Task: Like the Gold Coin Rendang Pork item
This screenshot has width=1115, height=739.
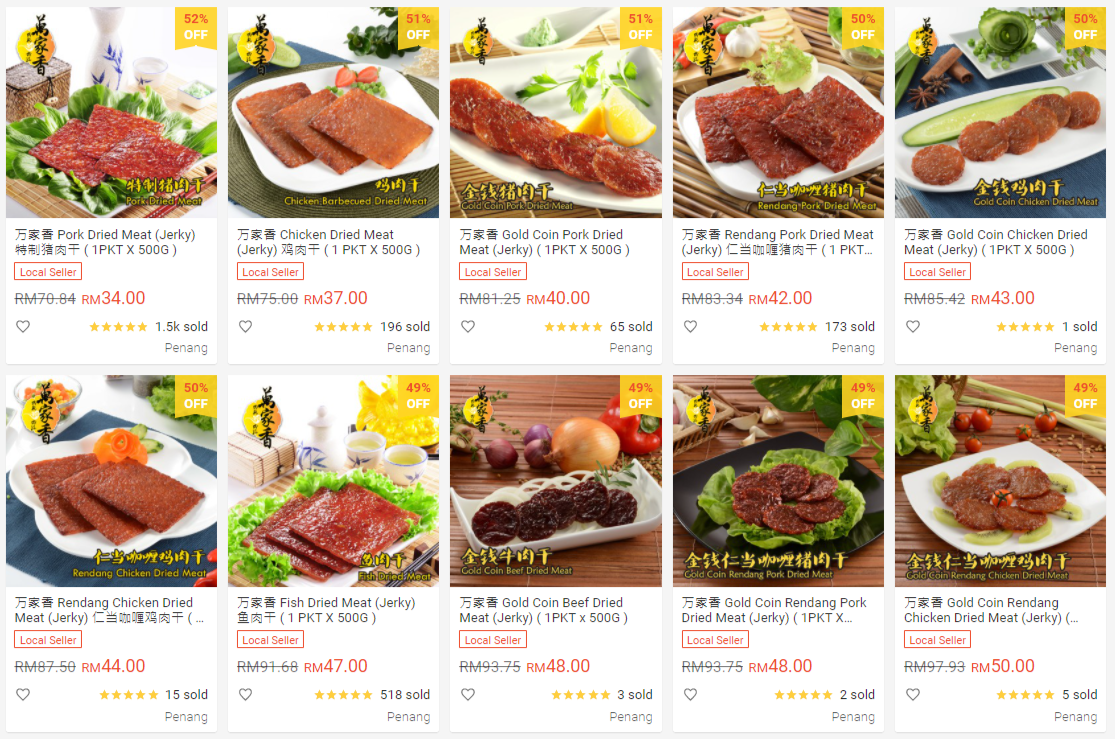Action: click(x=690, y=694)
